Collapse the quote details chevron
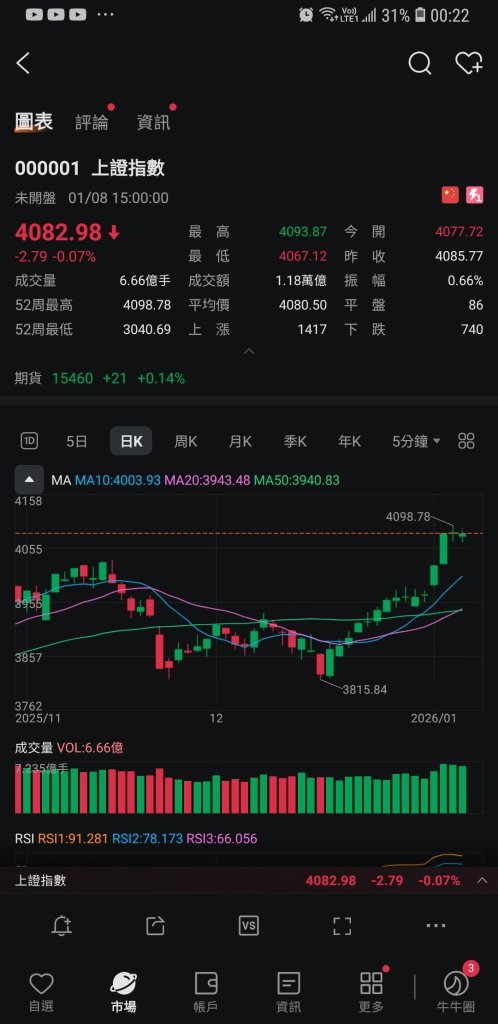 tap(249, 351)
